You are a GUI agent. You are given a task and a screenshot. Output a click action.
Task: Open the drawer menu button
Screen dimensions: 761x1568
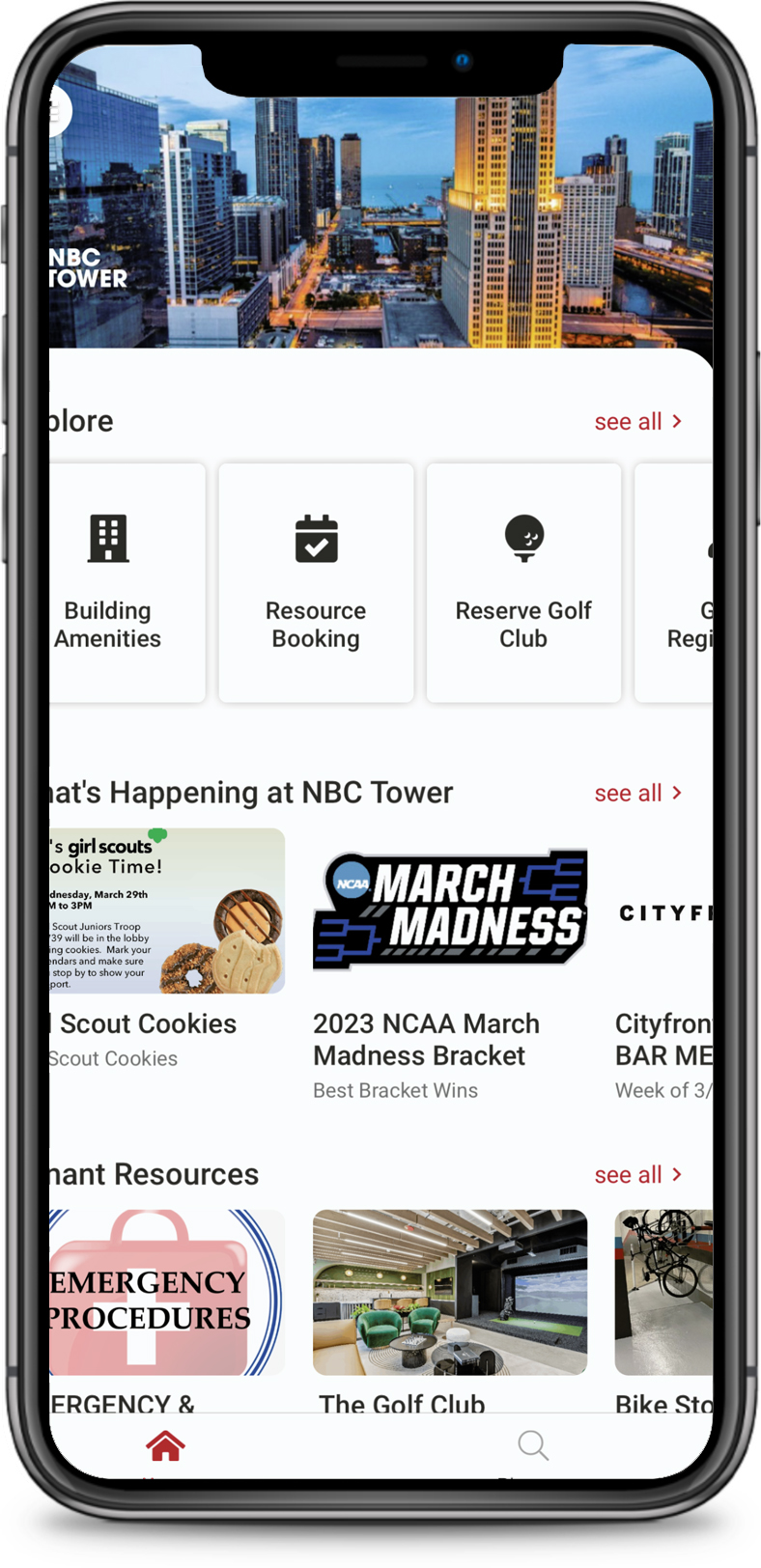[x=58, y=111]
